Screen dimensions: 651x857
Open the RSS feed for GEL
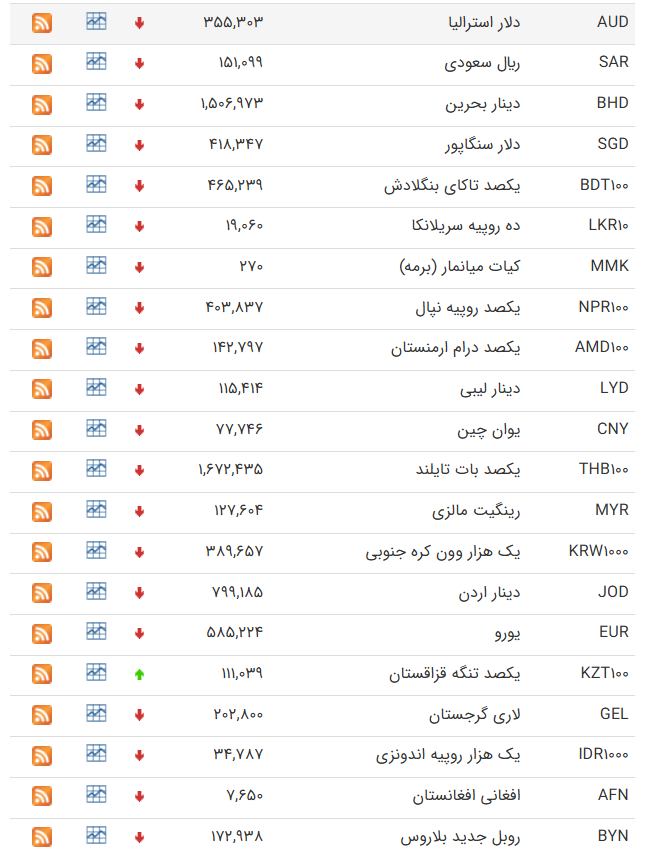click(42, 714)
